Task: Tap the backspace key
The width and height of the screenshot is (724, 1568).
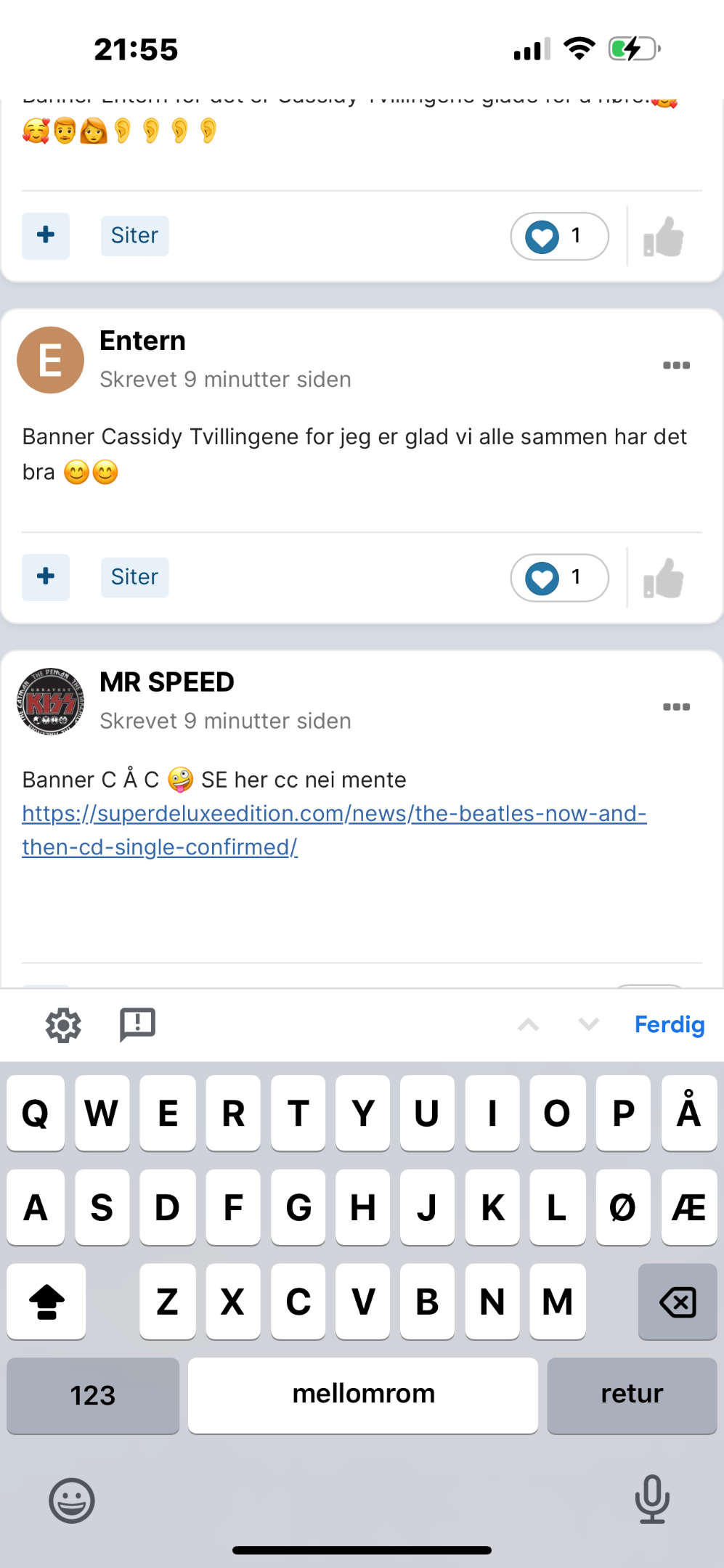Action: point(677,1302)
